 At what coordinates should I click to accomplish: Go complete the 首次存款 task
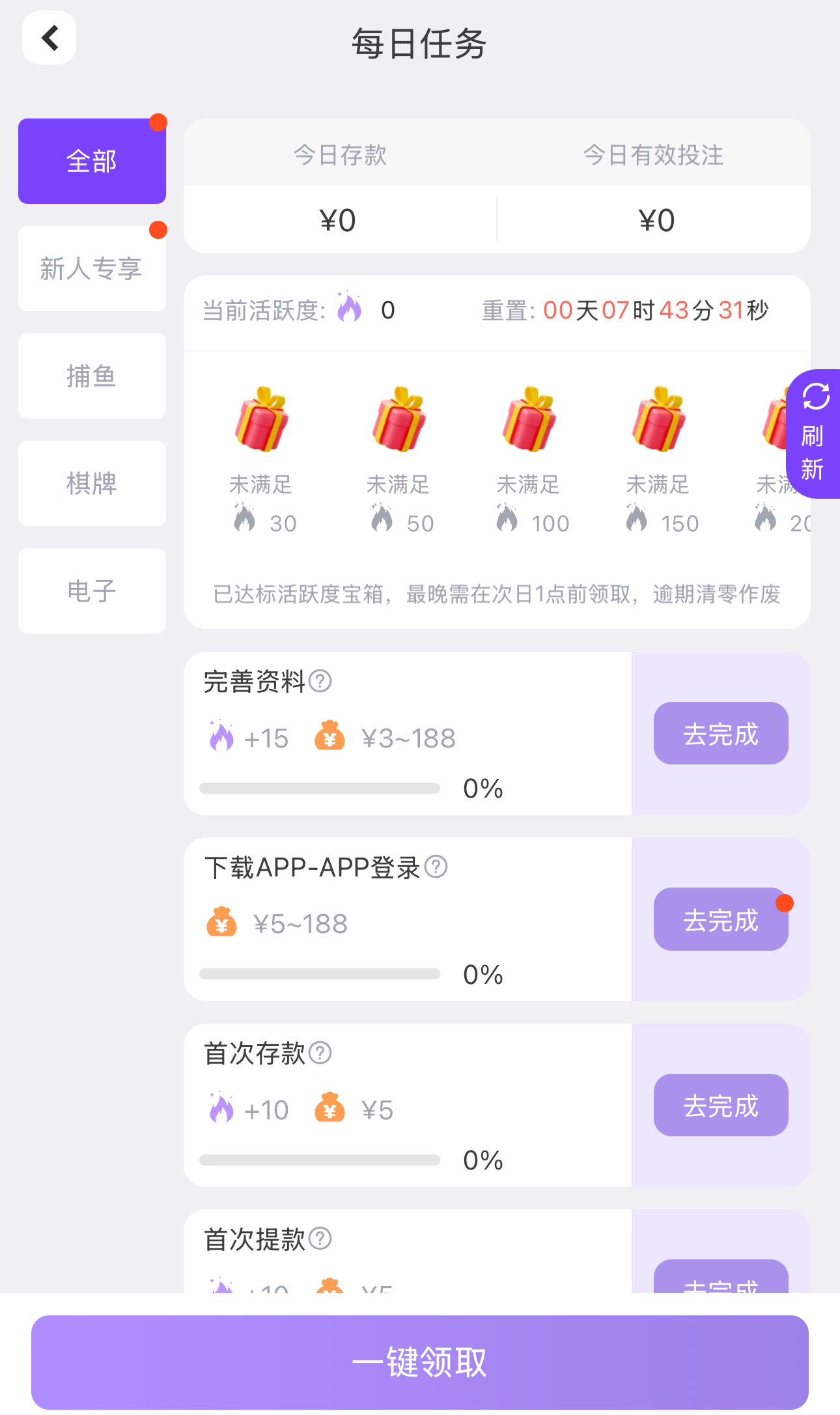720,1105
